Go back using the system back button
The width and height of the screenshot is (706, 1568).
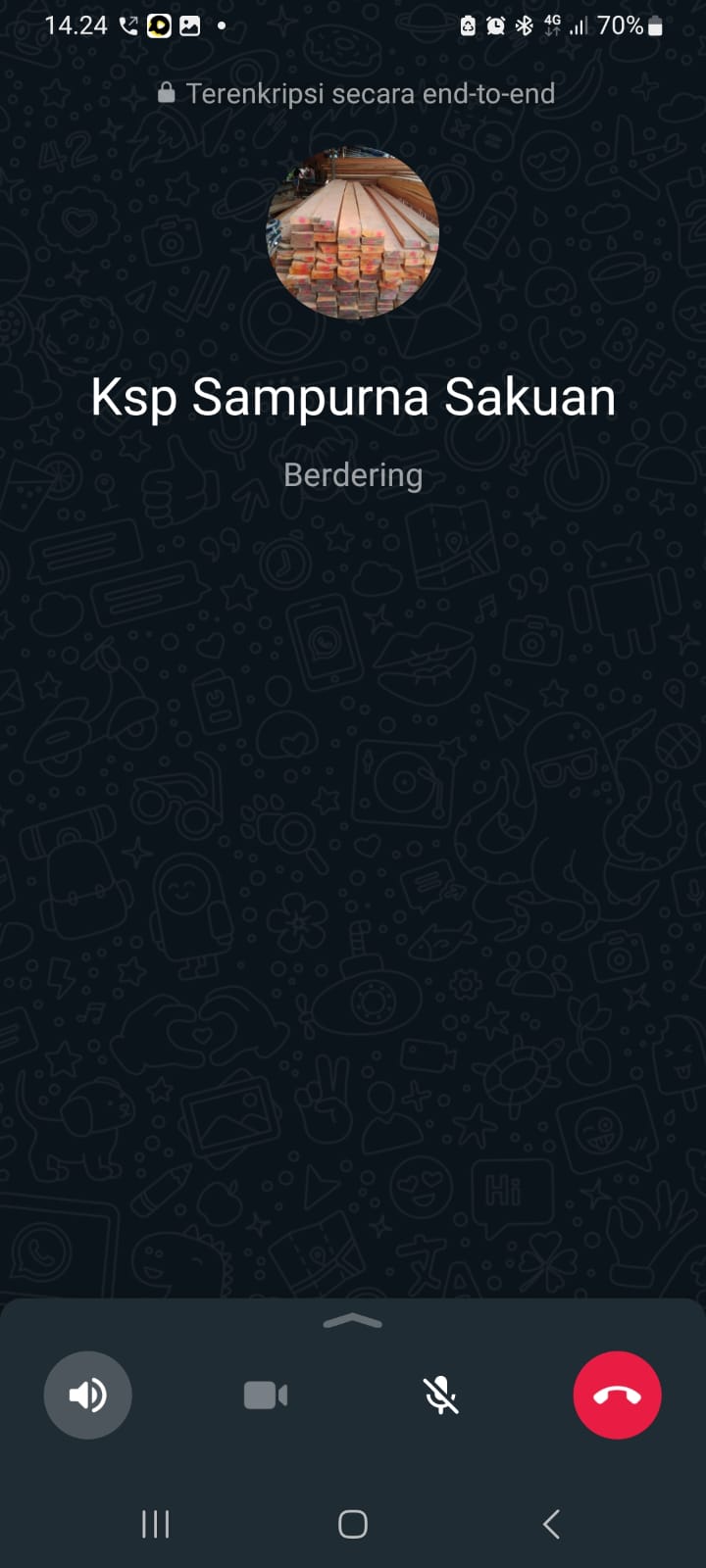(x=551, y=1524)
